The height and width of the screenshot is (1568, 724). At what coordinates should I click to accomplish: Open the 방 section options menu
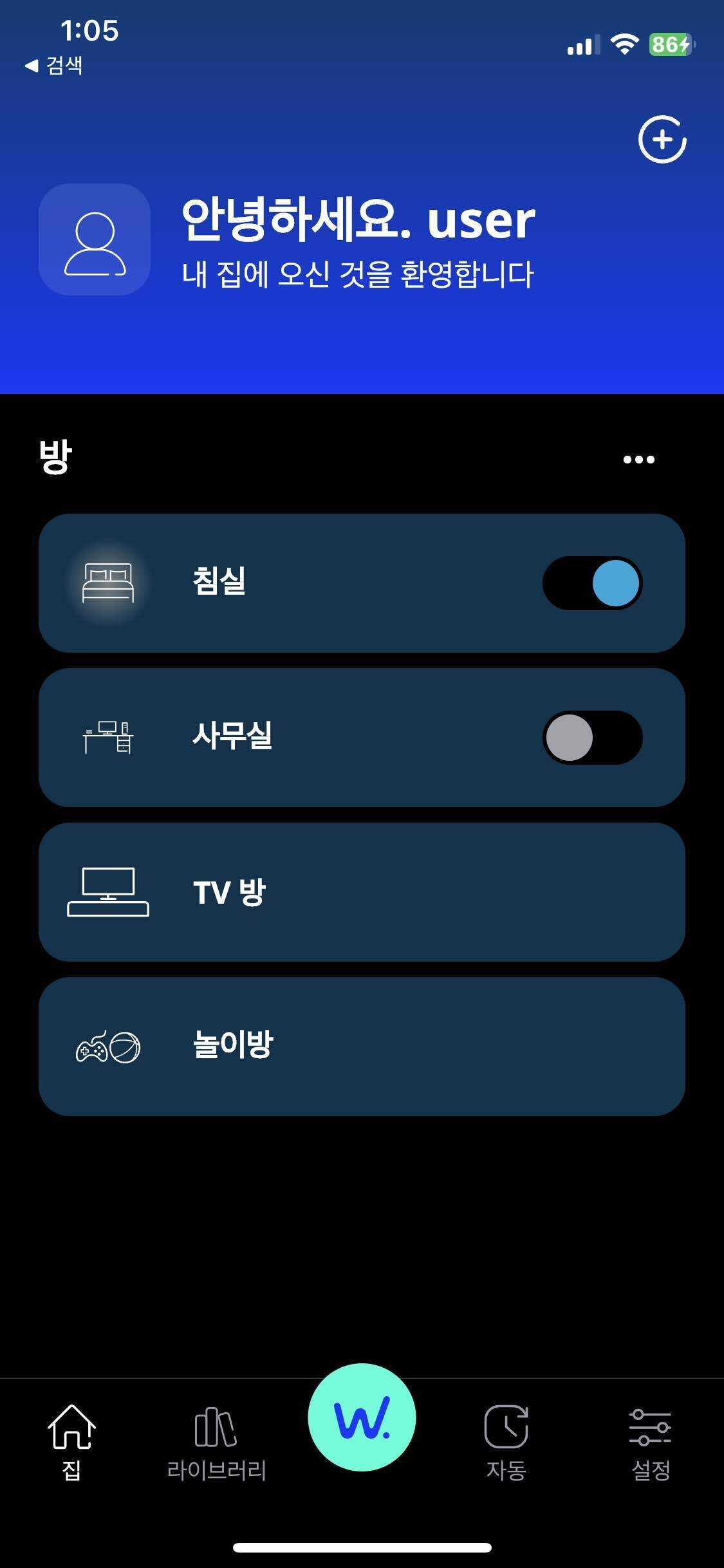tap(639, 460)
